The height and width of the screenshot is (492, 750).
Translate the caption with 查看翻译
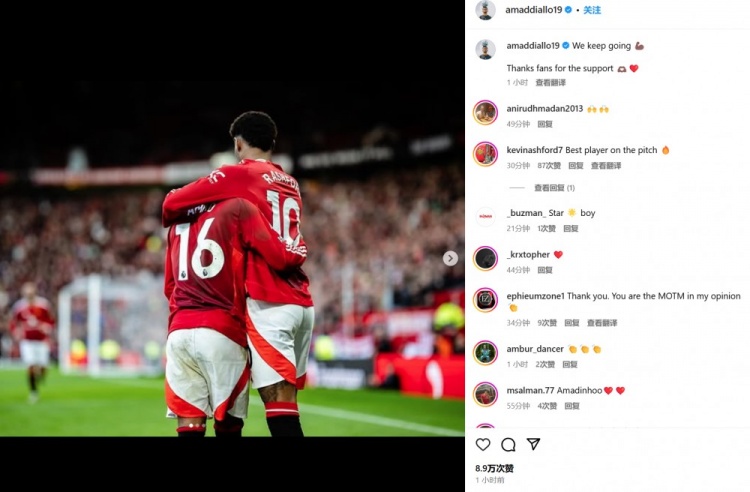(x=550, y=83)
